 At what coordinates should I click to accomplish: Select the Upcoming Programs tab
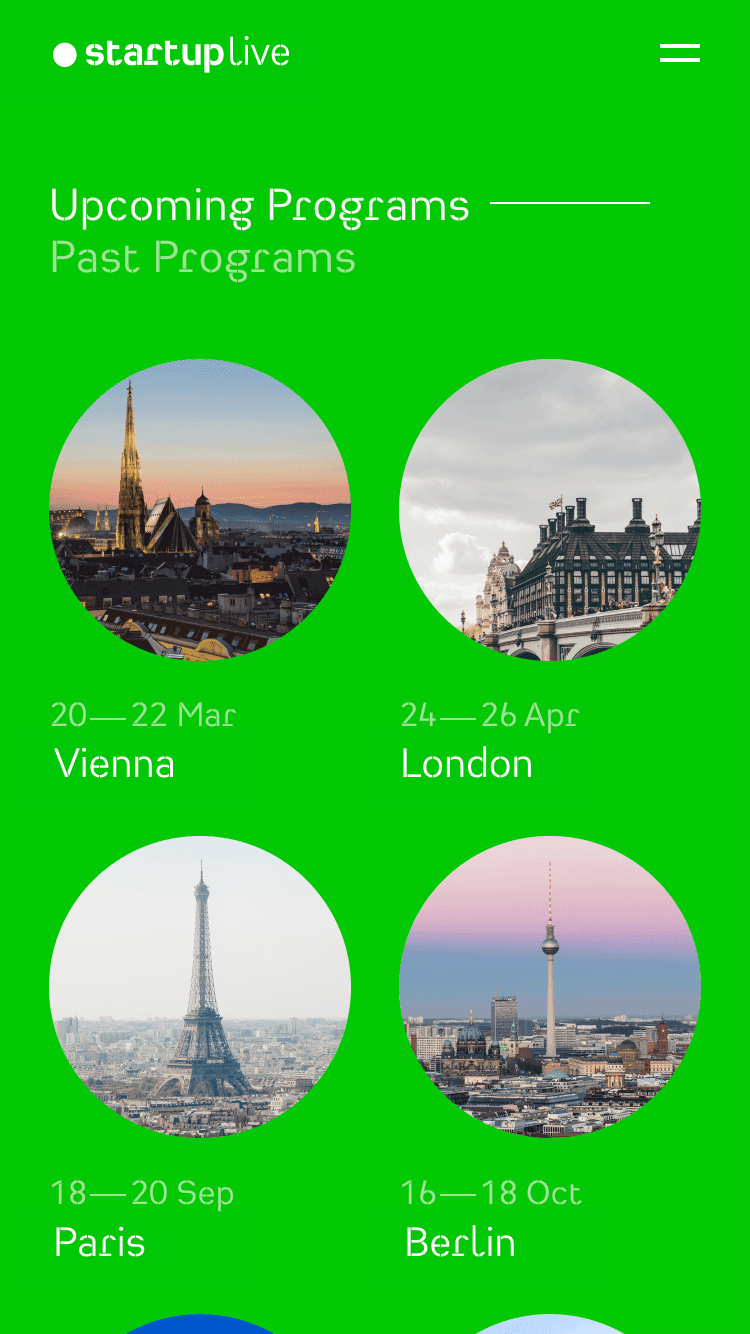tap(259, 206)
